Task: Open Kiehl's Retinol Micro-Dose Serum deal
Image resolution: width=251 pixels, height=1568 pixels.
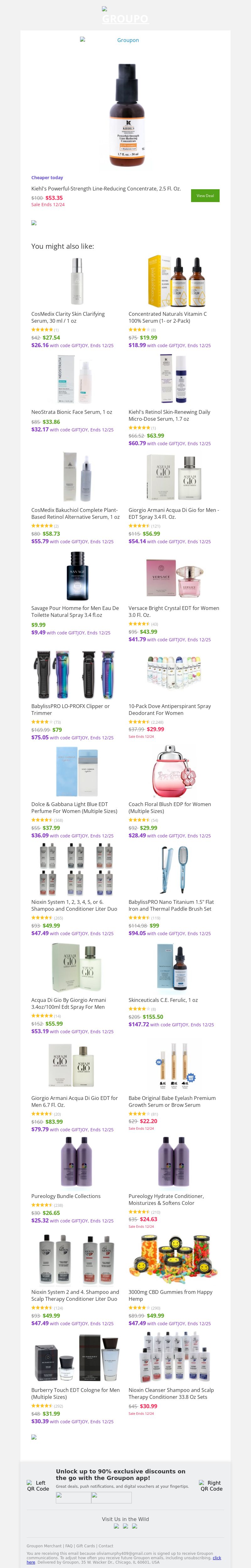Action: [x=169, y=415]
